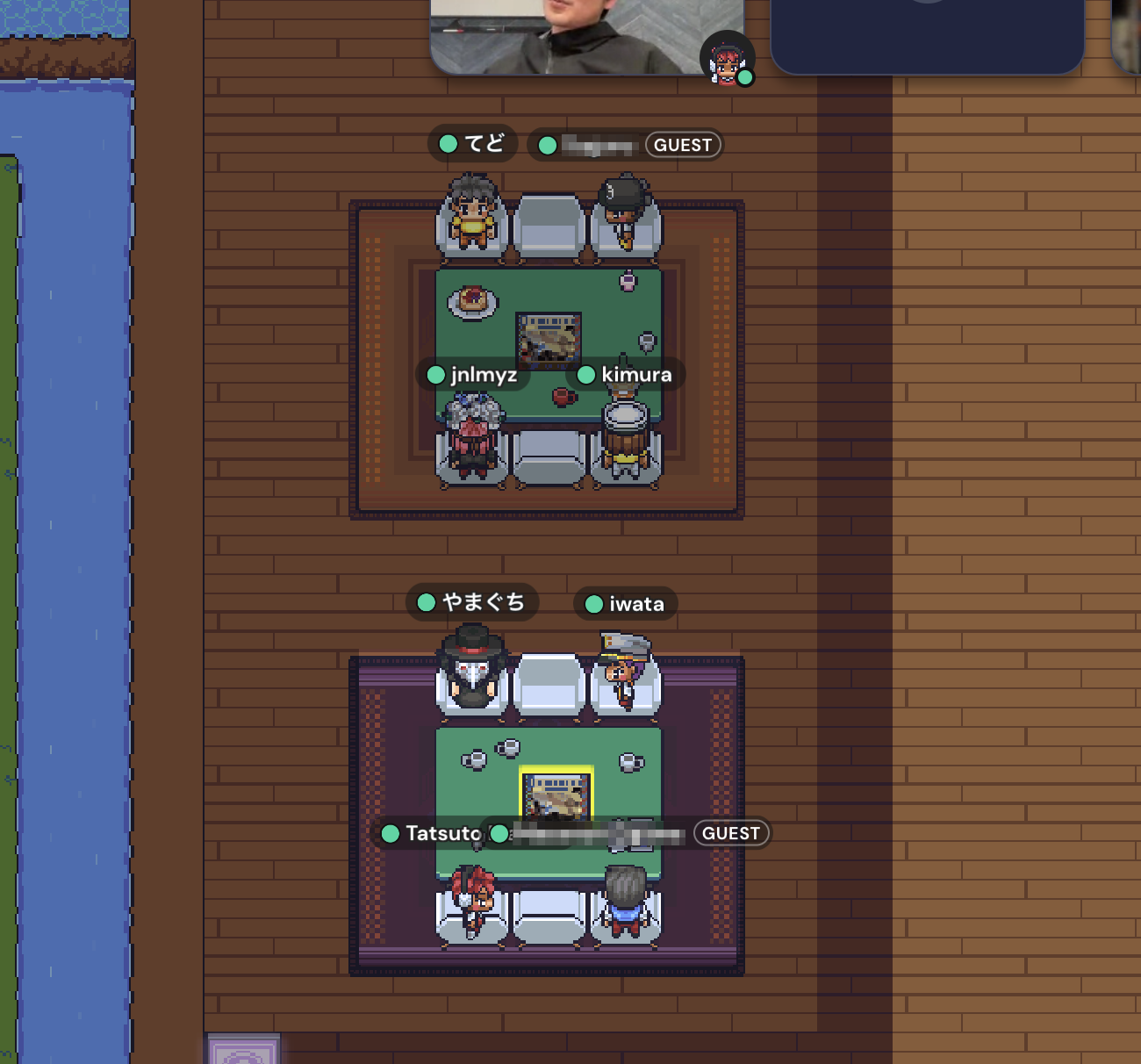
Task: Open the dark video tile beside it
Action: click(x=927, y=35)
